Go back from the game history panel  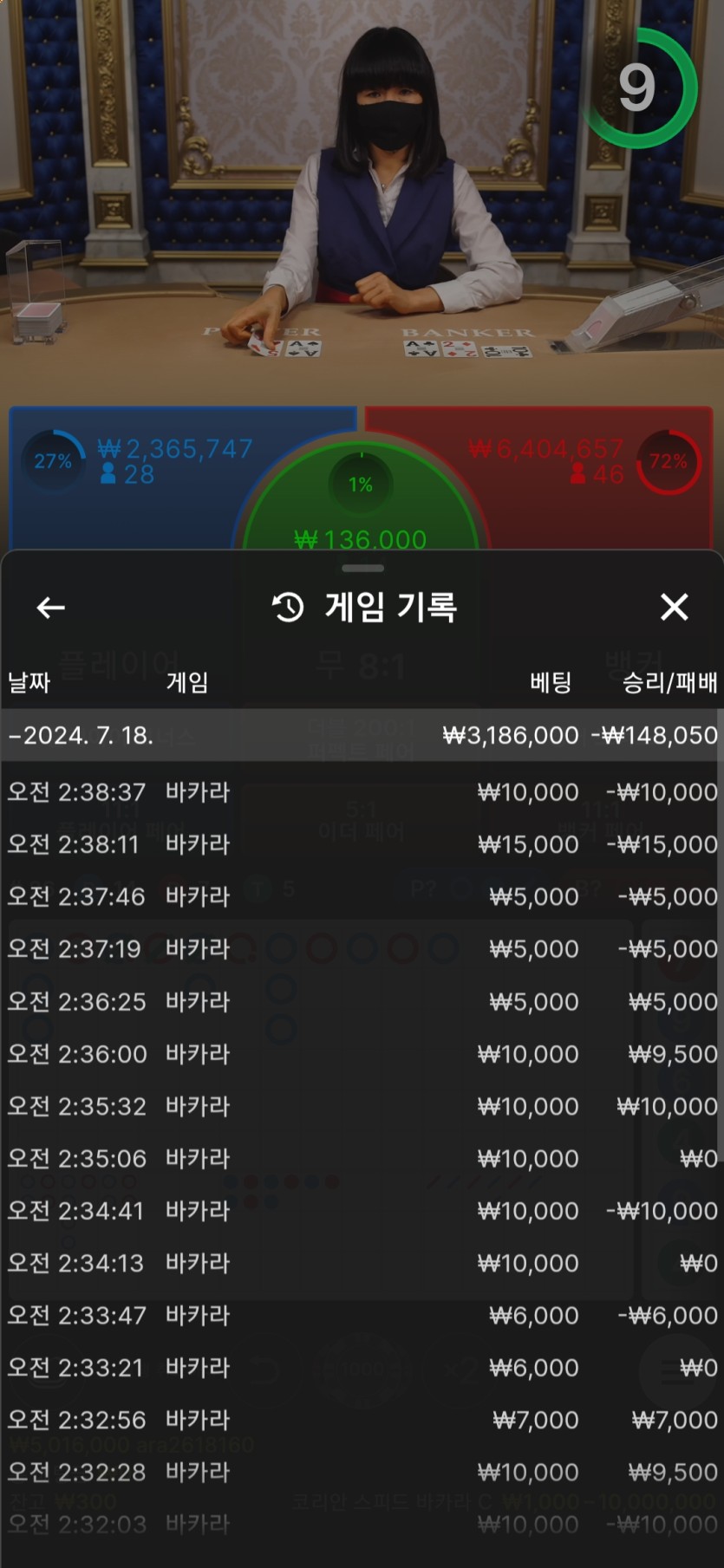pyautogui.click(x=50, y=608)
